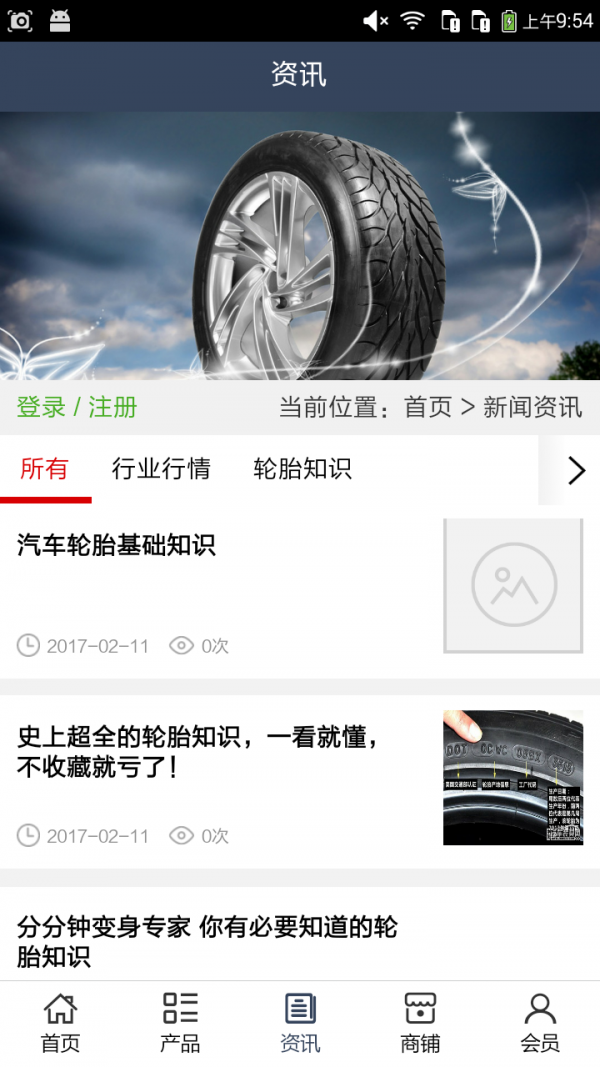Viewport: 600px width, 1067px height.
Task: Go to 首页 in the breadcrumb
Action: 428,407
